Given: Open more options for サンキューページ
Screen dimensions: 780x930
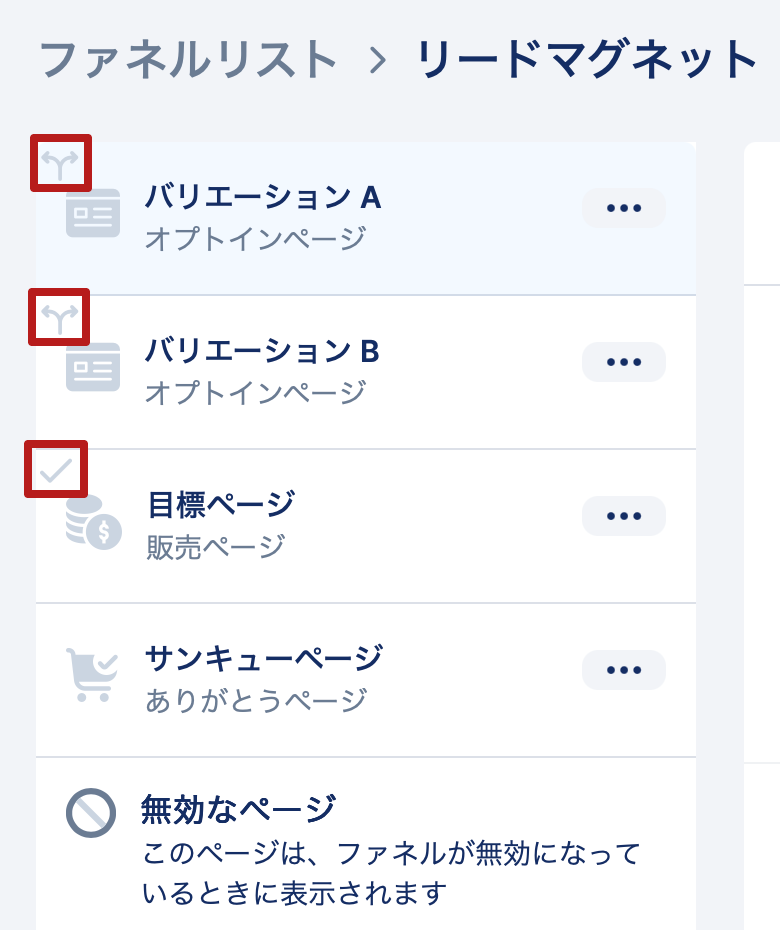Looking at the screenshot, I should [623, 670].
